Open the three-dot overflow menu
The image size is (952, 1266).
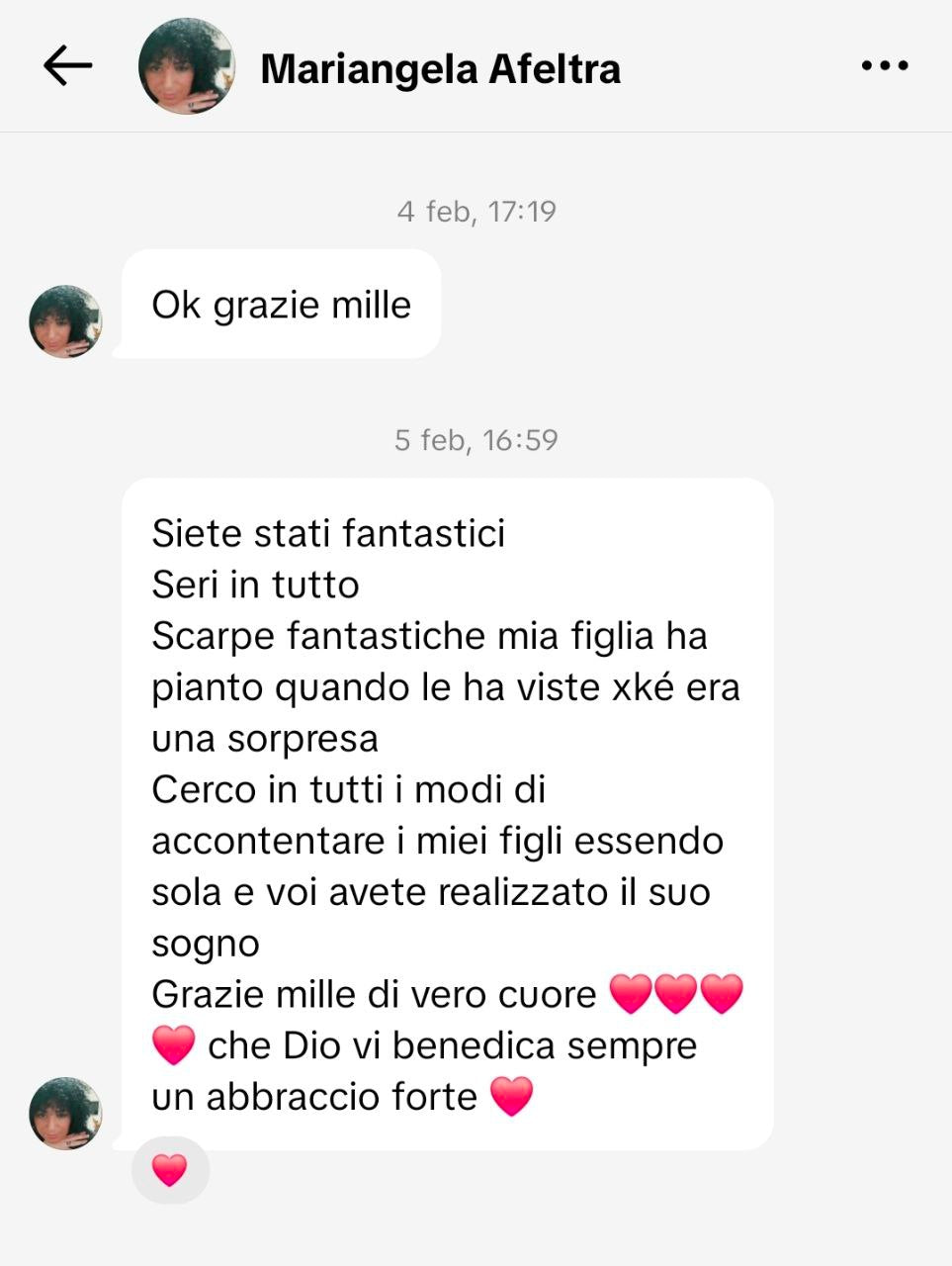884,66
